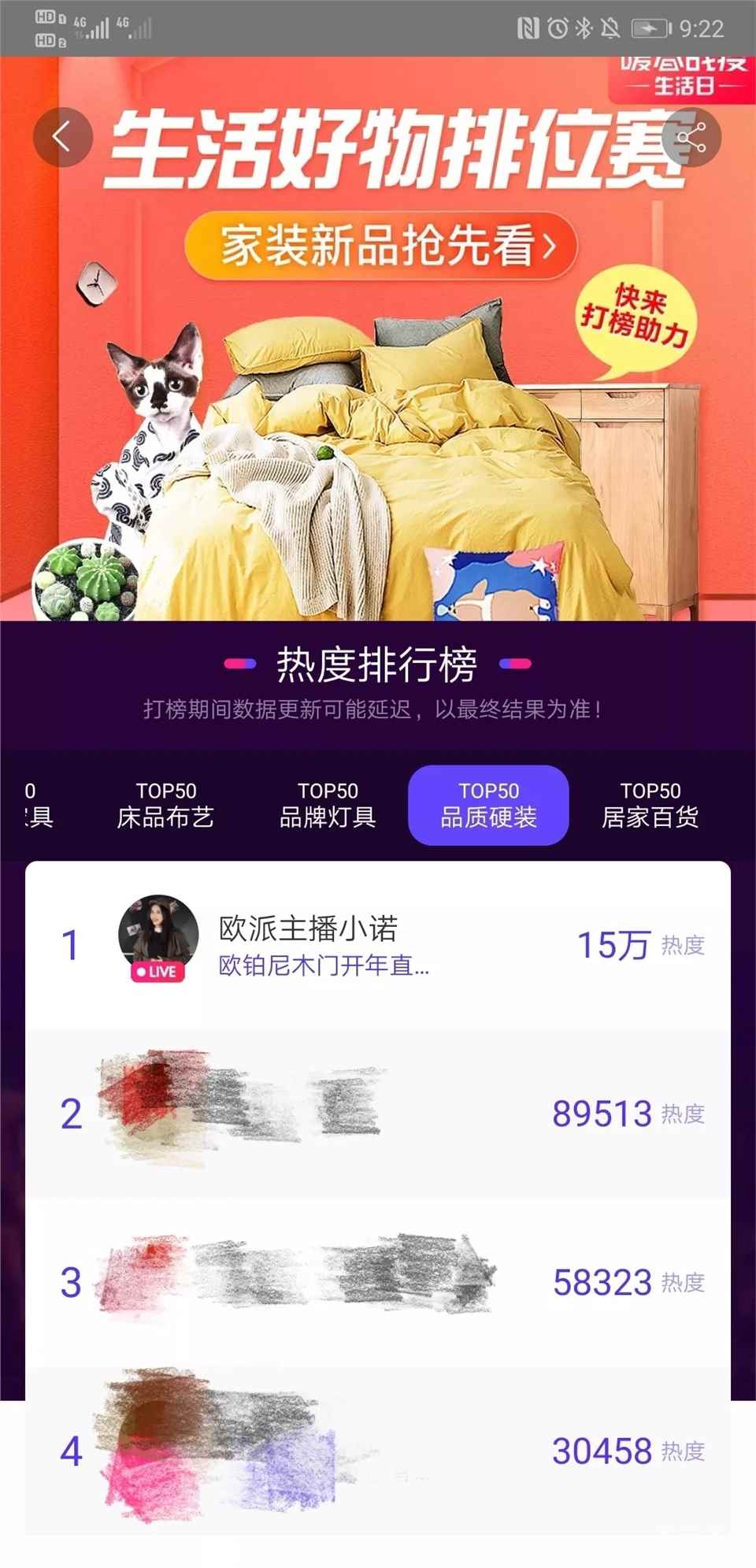The image size is (756, 1568).
Task: Switch to TOP50 品牌灯具 tab
Action: click(328, 805)
